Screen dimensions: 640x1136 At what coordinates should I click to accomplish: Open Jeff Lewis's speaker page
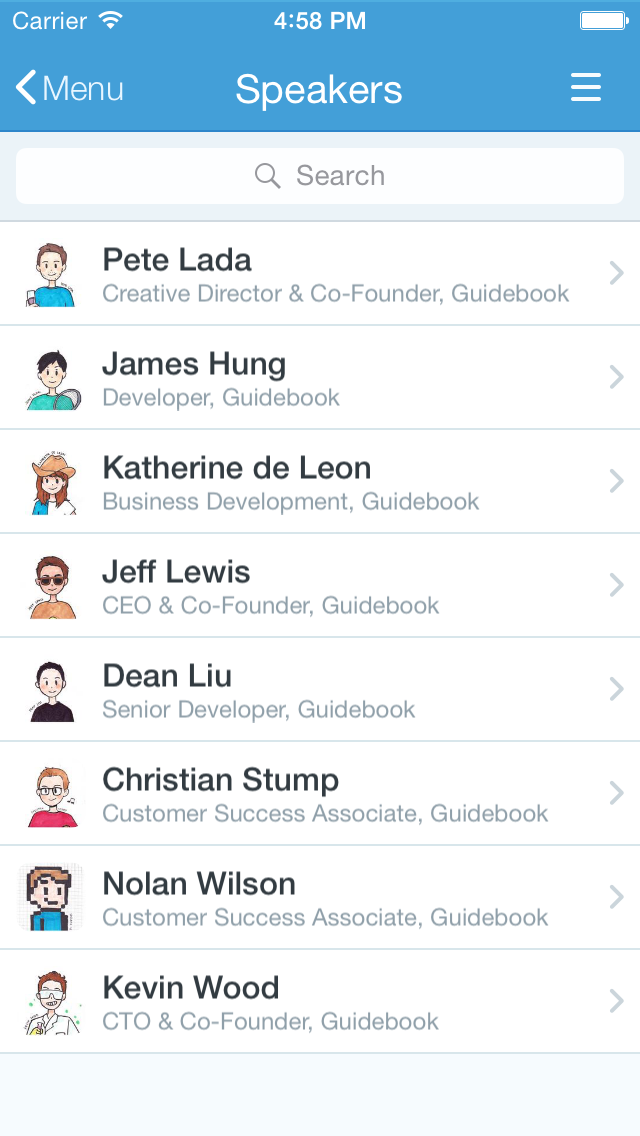click(320, 585)
